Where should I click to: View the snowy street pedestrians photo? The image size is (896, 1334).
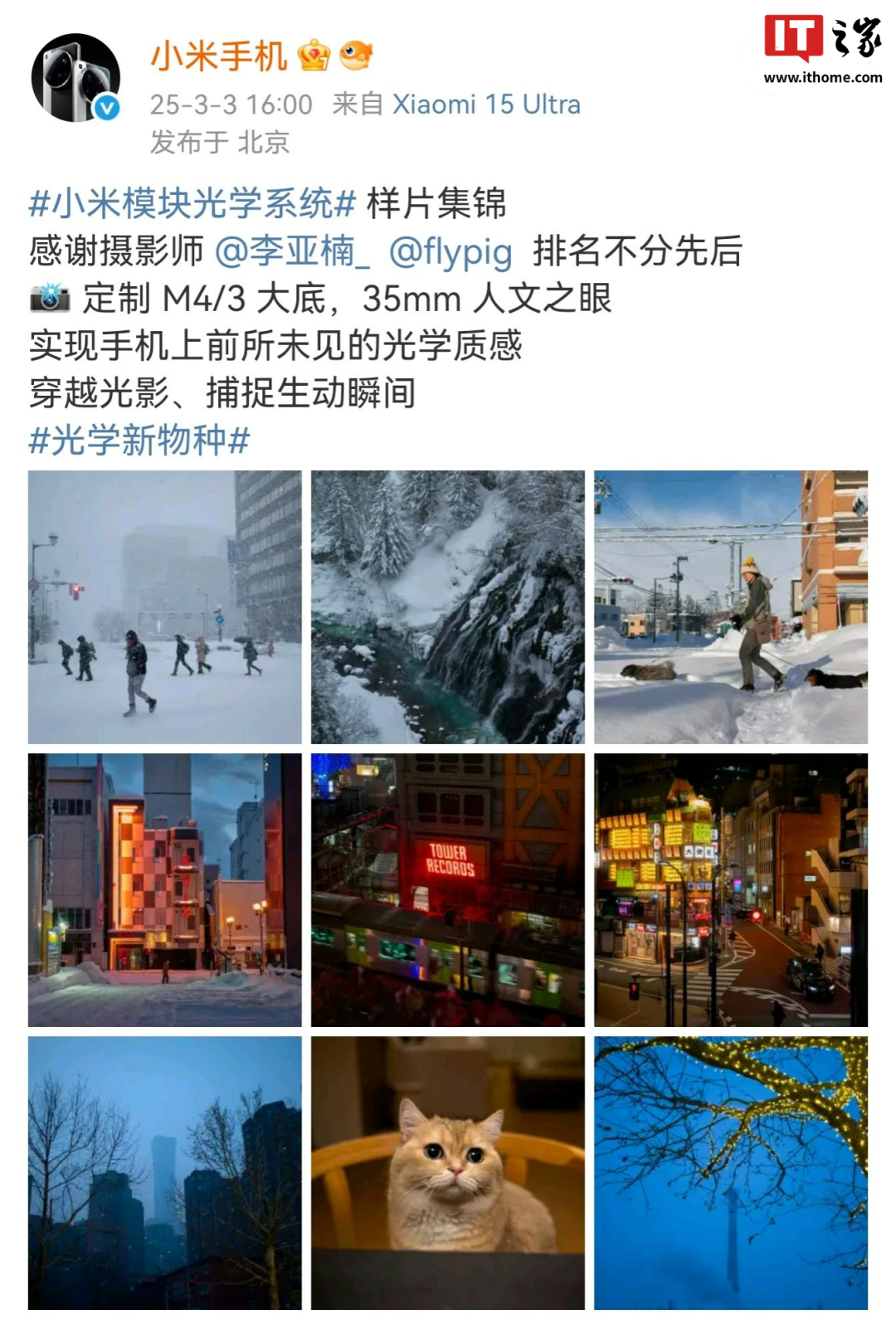(165, 607)
